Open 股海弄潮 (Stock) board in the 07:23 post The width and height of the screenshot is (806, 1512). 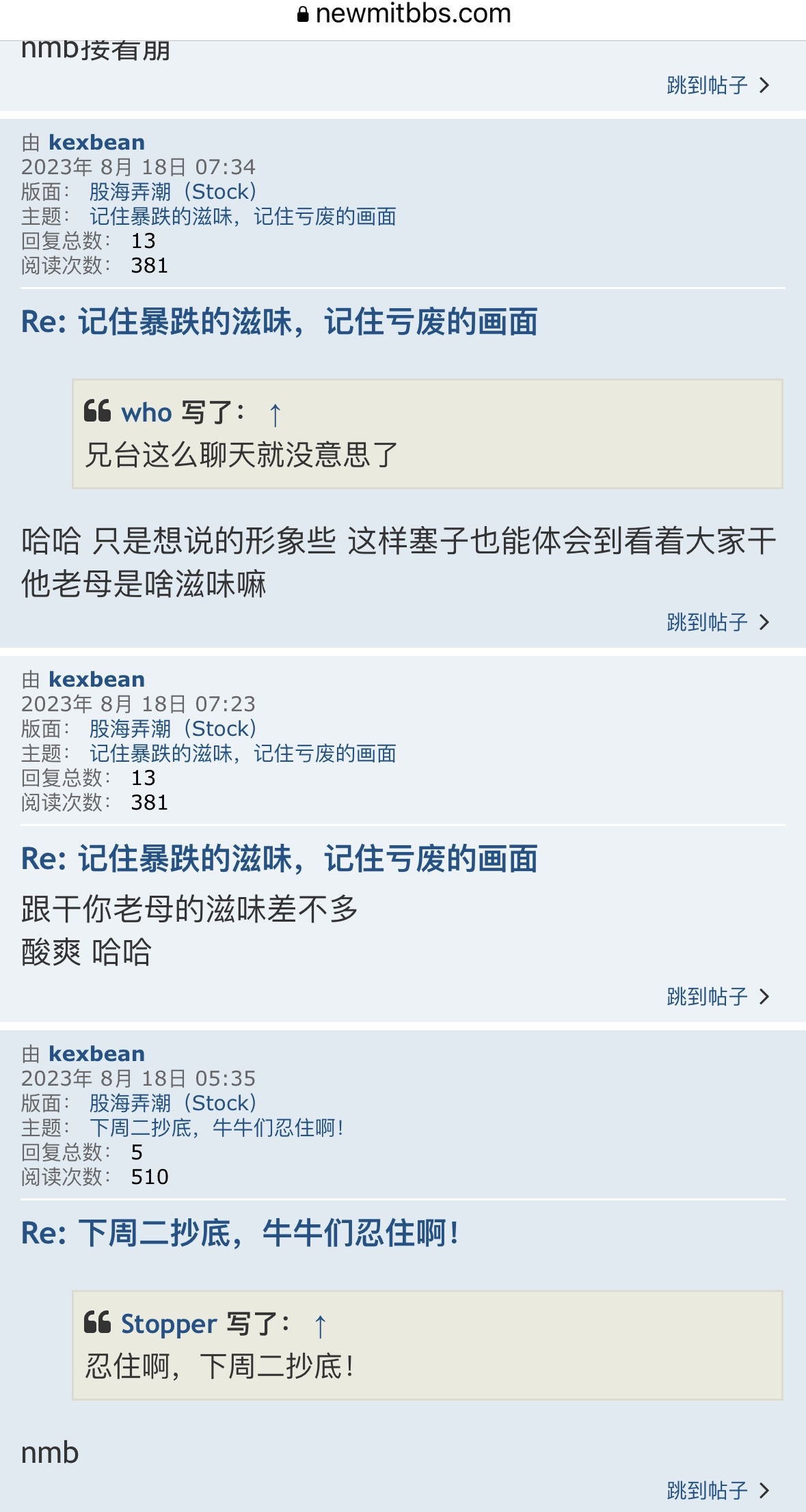pos(172,728)
